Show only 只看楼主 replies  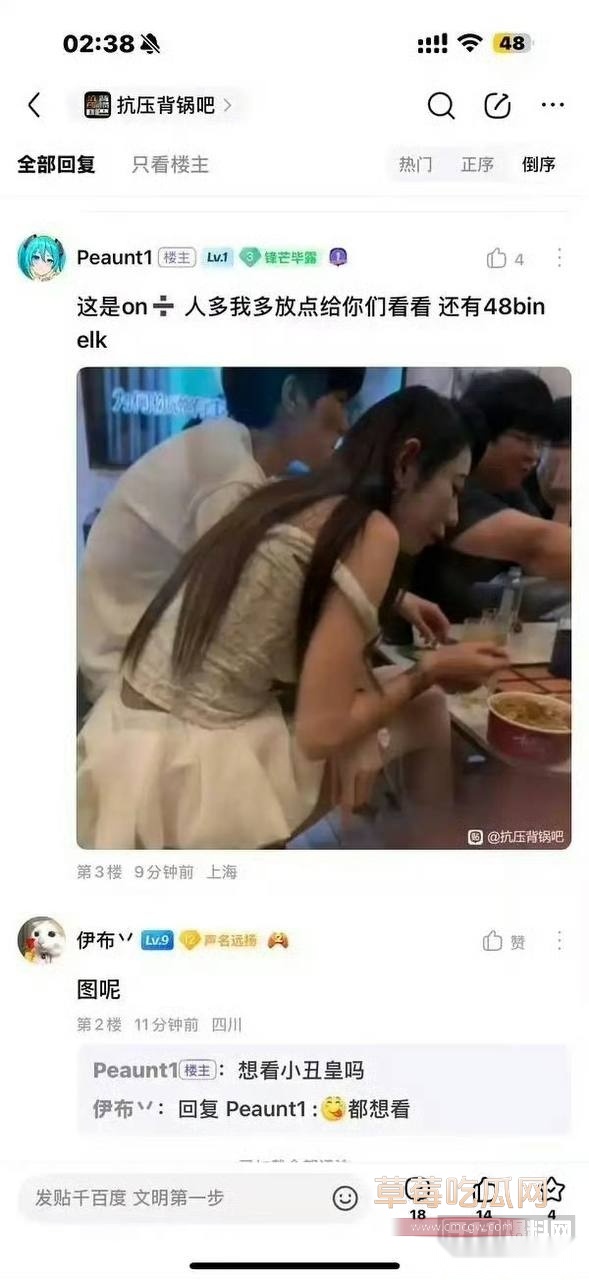[170, 165]
